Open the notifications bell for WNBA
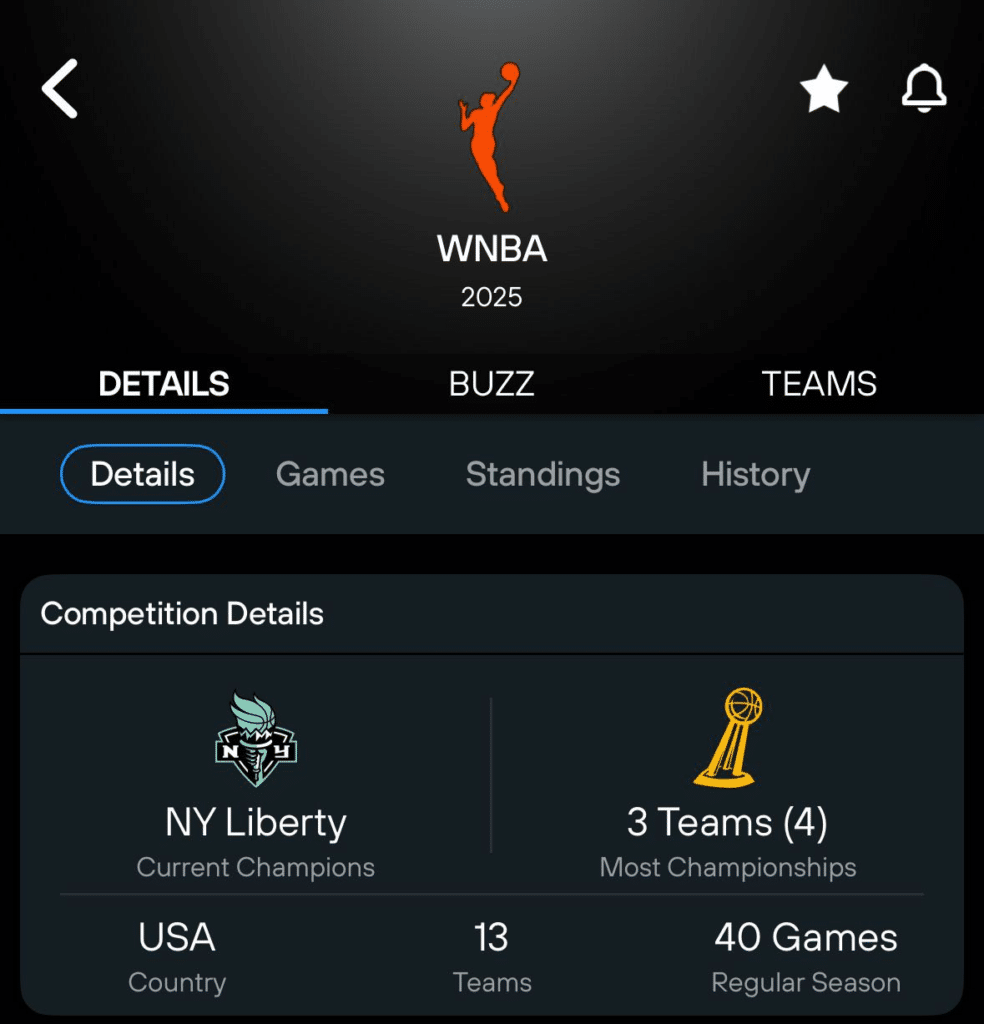Screen dimensions: 984x1024 924,90
